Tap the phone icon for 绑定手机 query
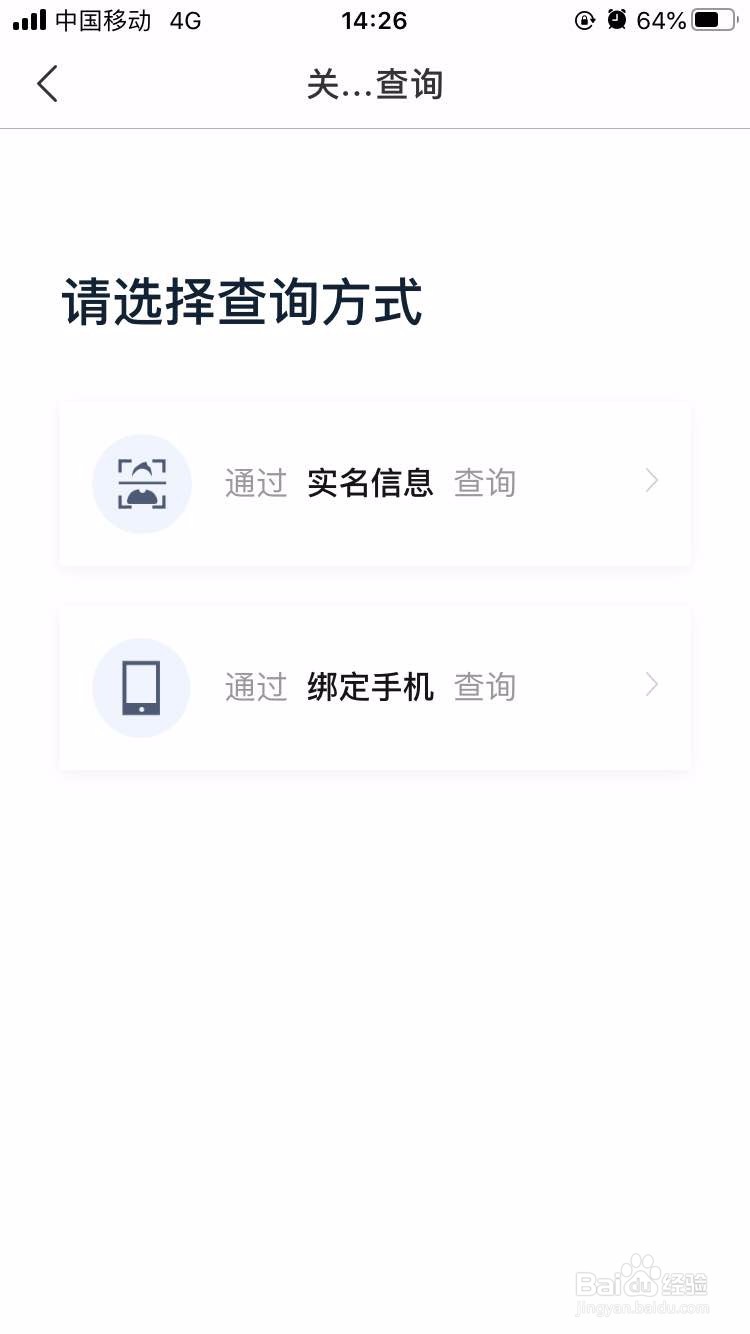750x1334 pixels. (141, 687)
